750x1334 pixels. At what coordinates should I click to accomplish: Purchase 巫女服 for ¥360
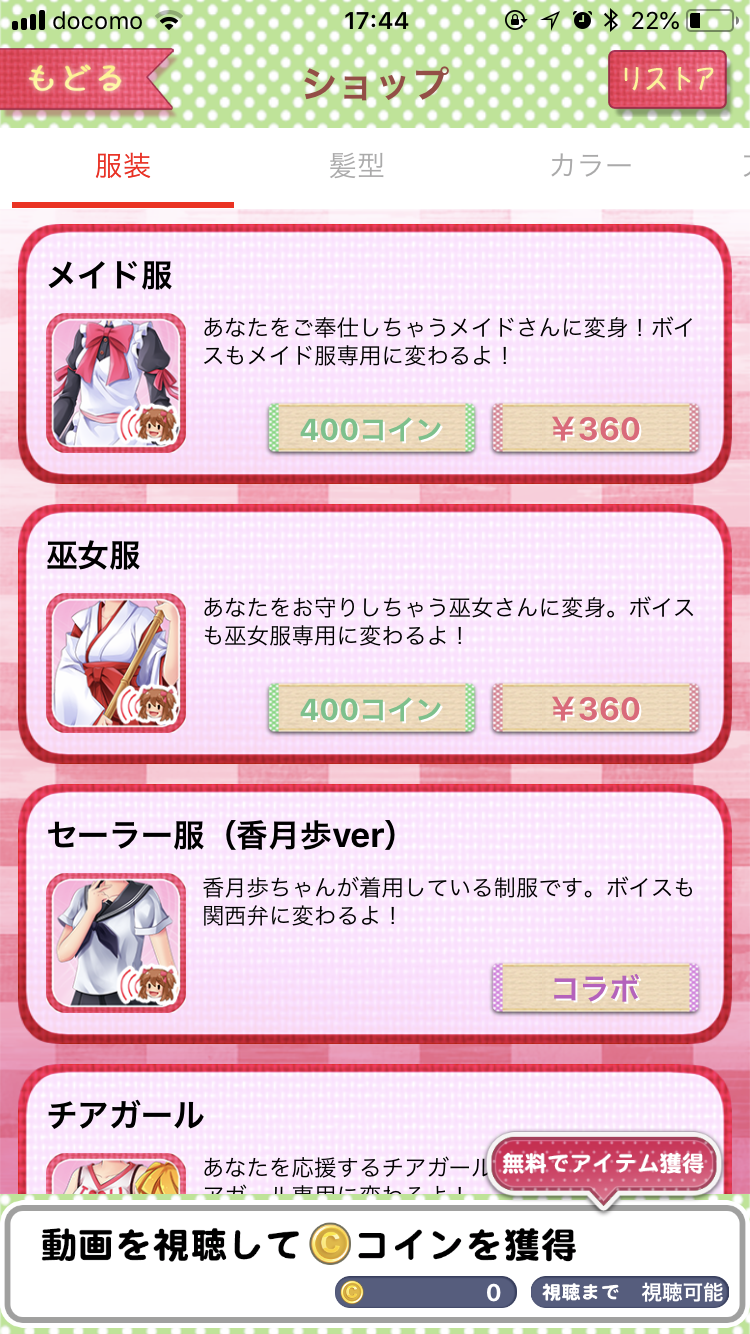coord(595,709)
